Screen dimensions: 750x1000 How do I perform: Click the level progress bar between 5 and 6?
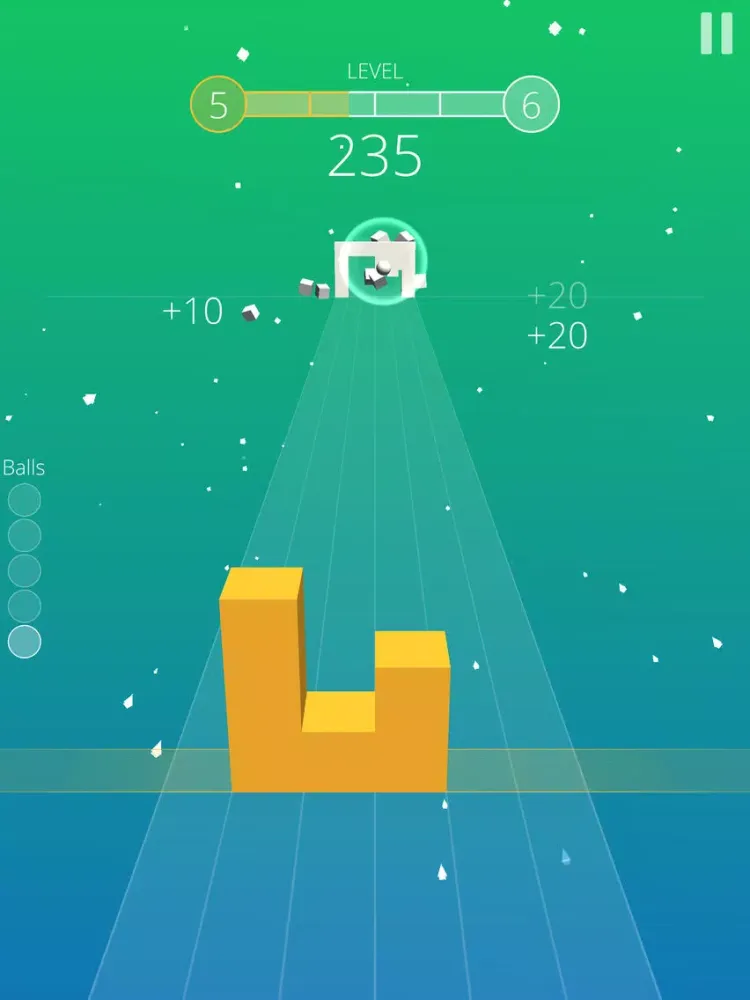(375, 101)
